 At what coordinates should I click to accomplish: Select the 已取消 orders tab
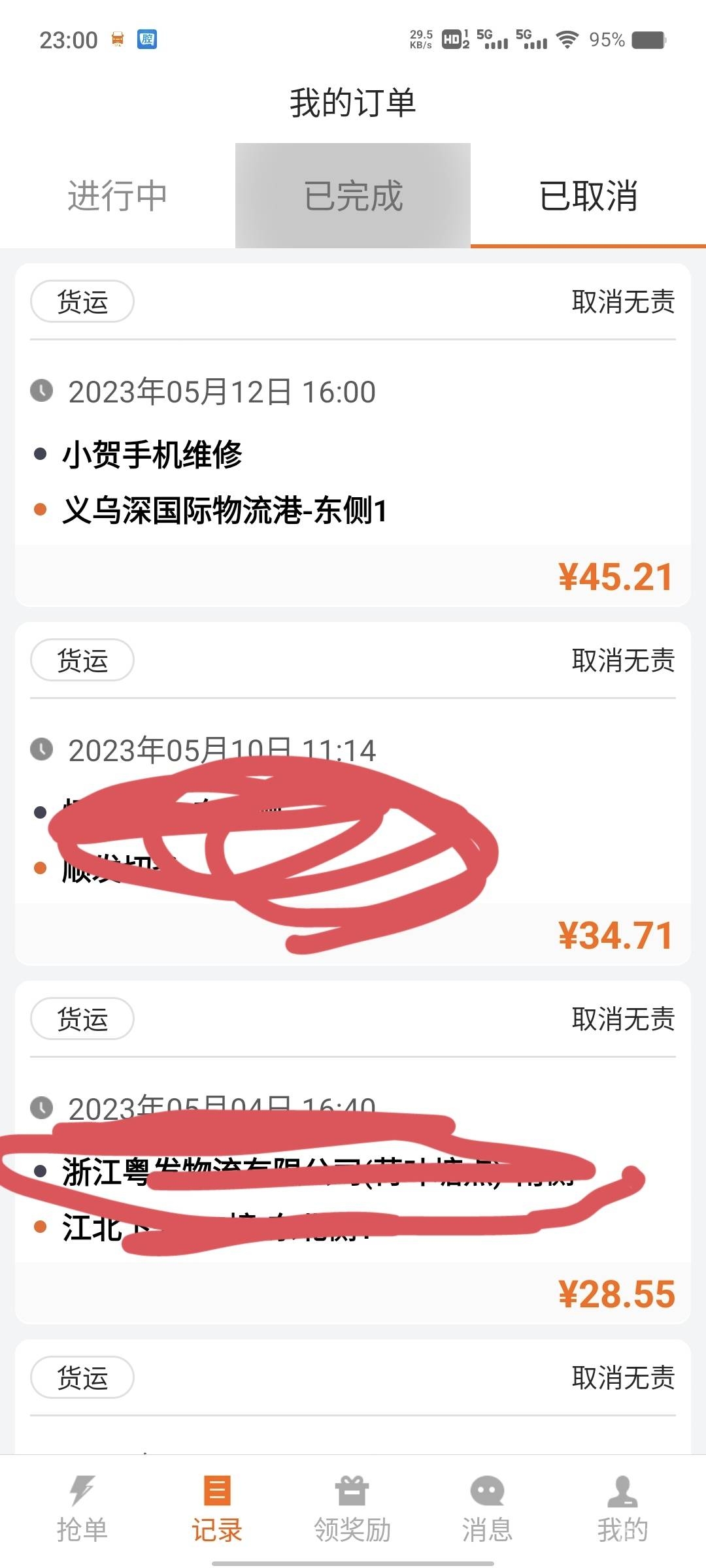click(x=588, y=196)
